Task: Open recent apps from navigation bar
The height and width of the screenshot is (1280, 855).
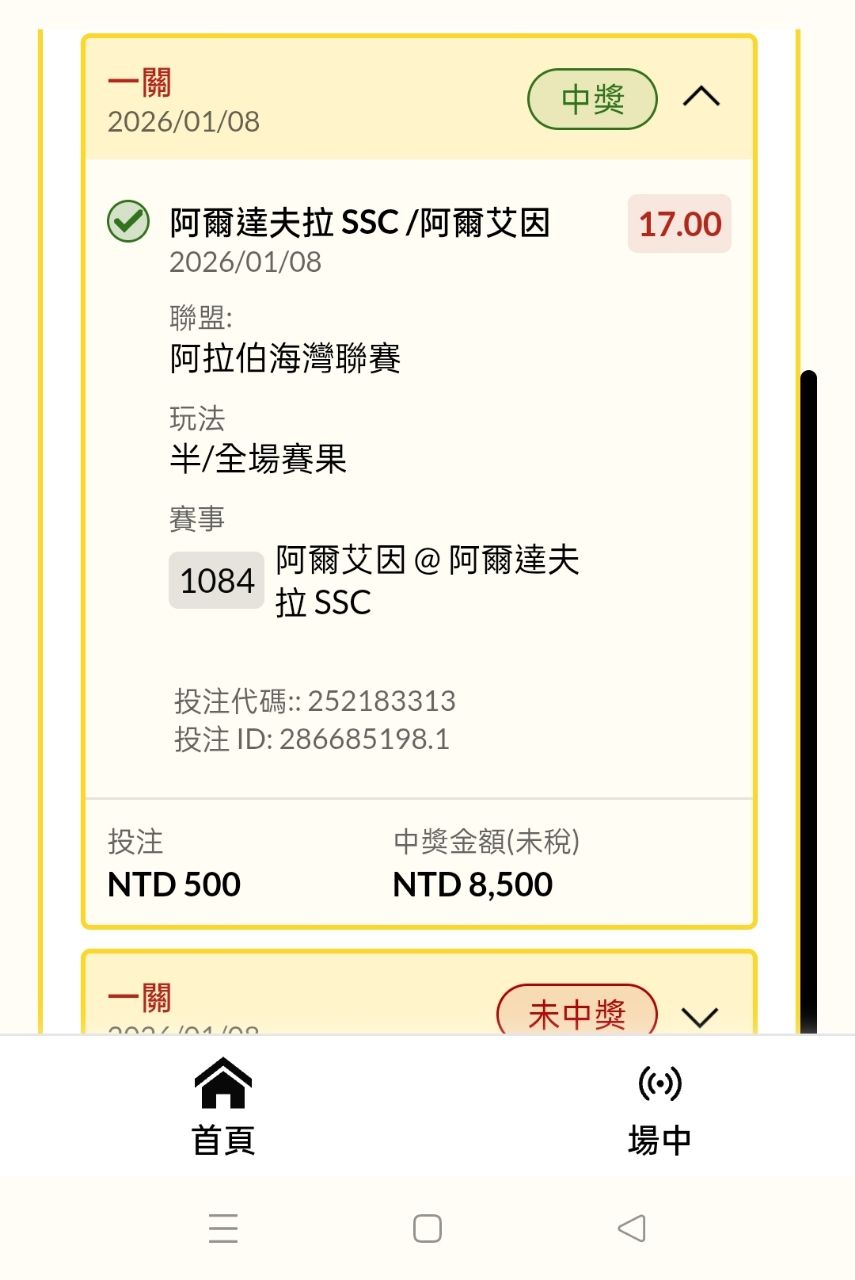Action: (x=223, y=1228)
